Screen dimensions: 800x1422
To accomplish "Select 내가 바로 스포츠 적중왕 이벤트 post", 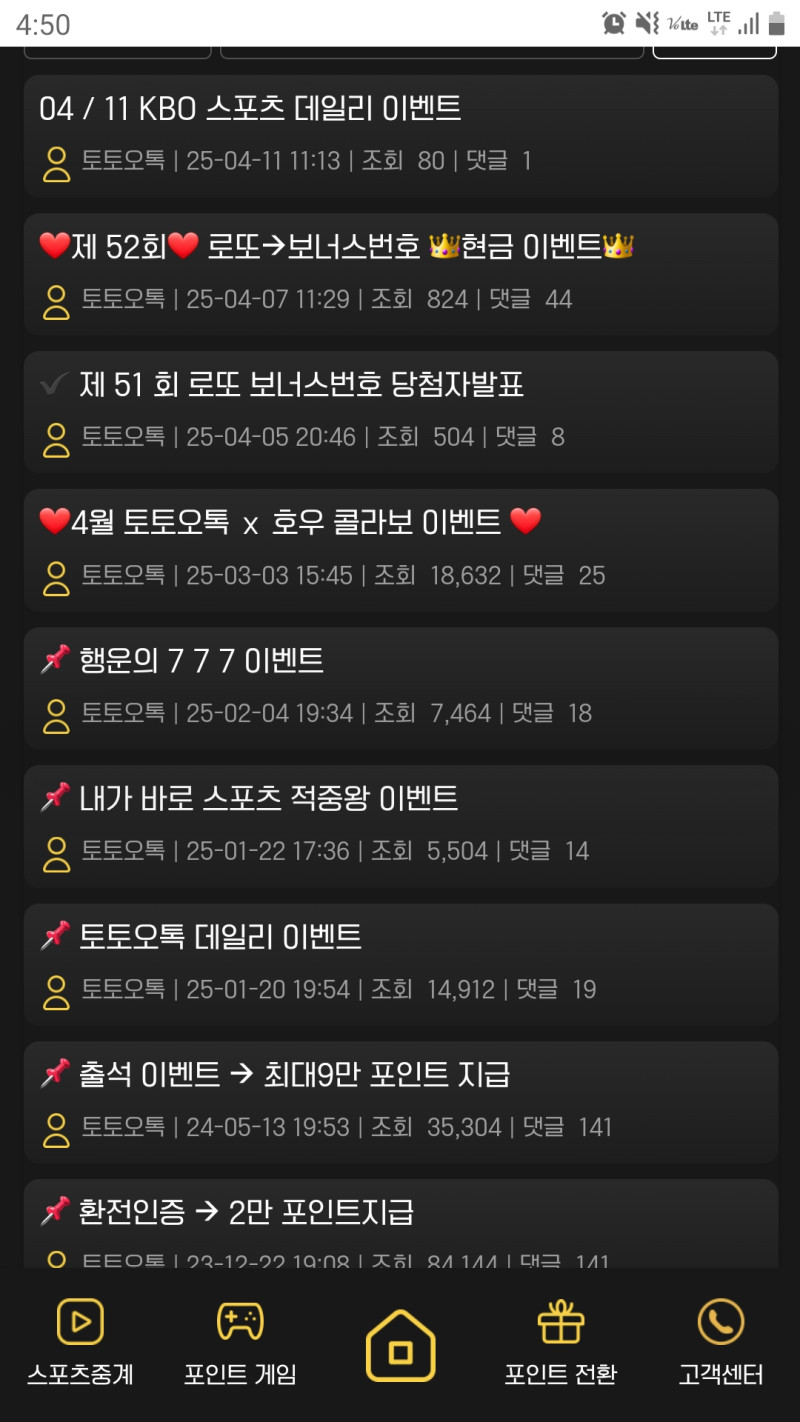I will [x=268, y=798].
